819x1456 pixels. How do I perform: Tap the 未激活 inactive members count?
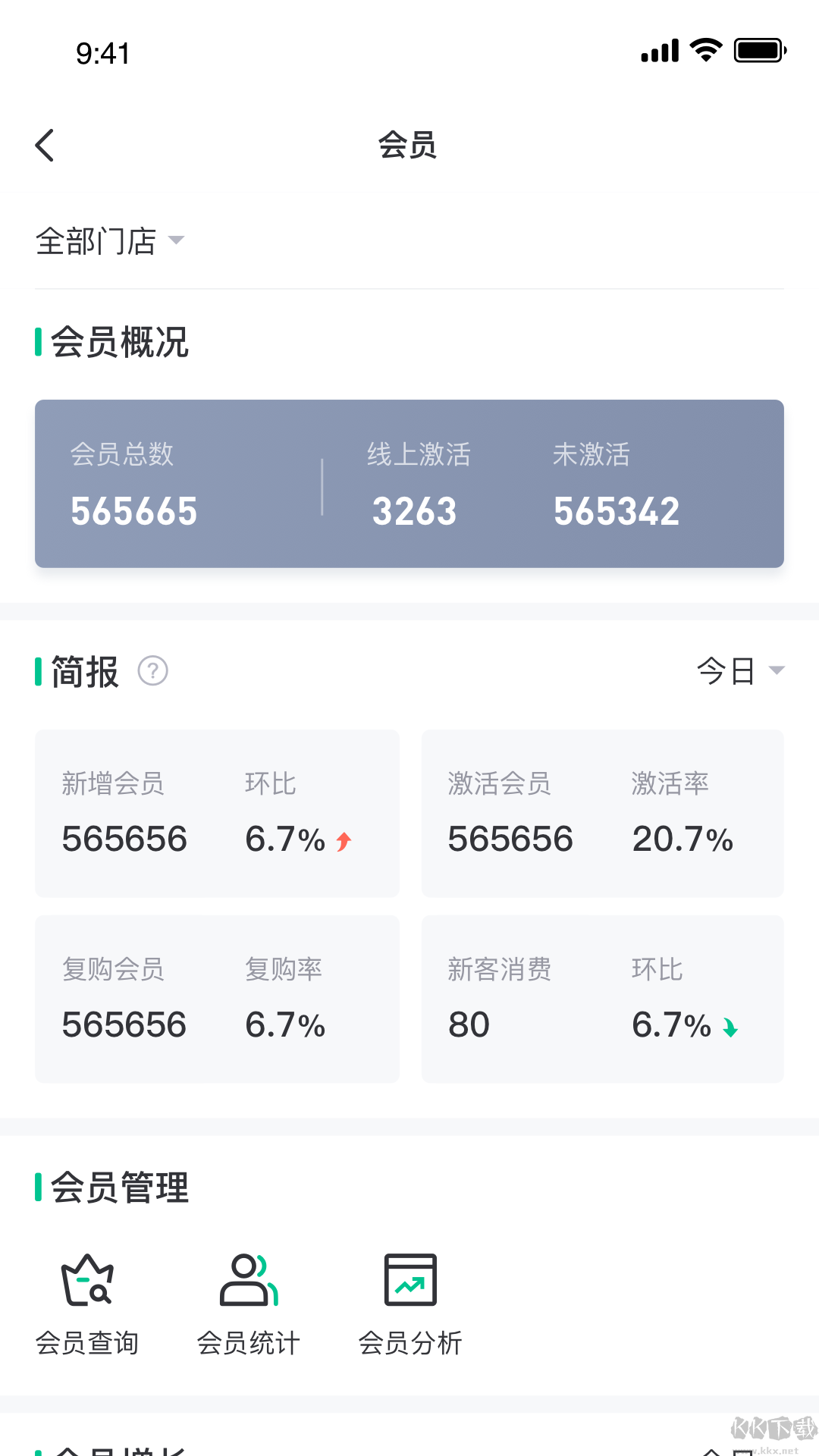coord(617,510)
